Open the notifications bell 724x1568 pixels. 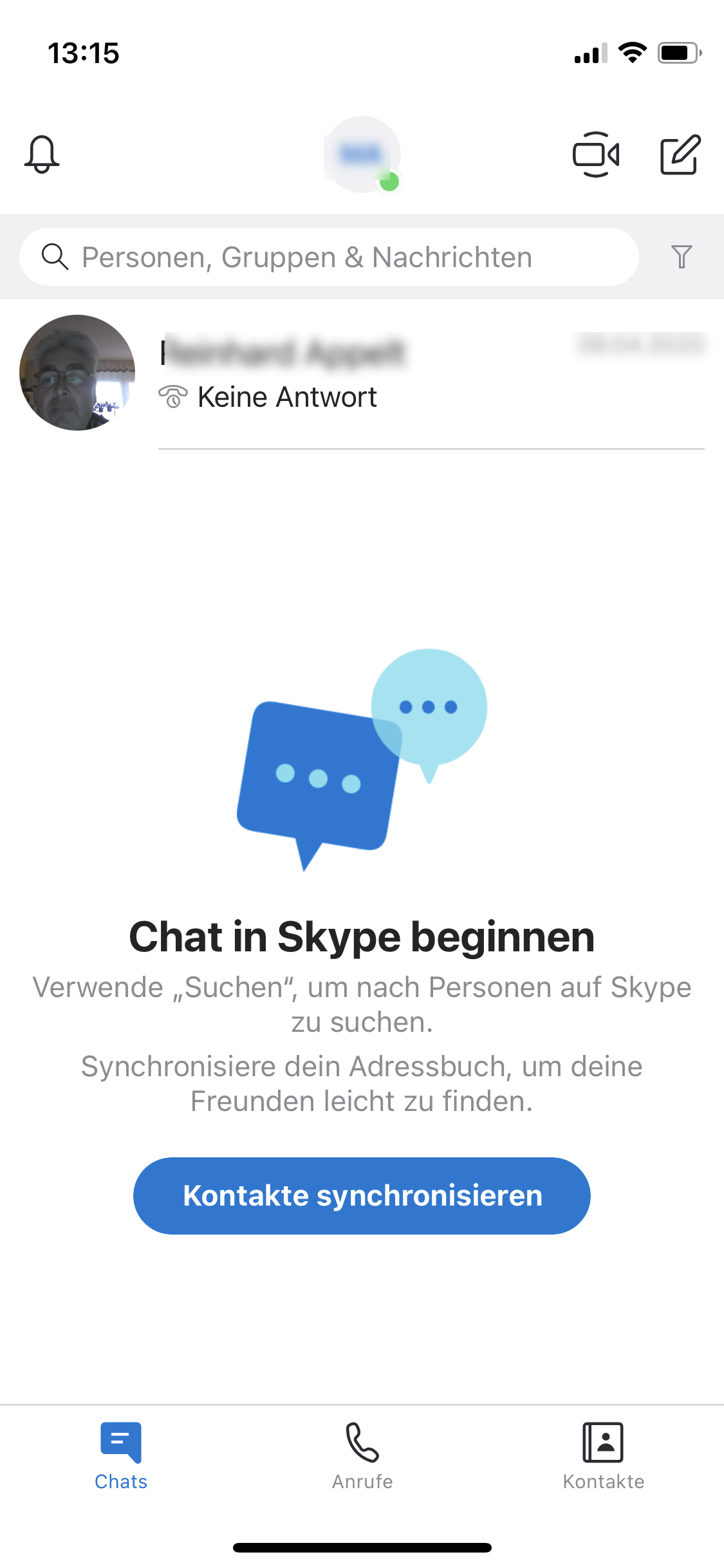(x=42, y=154)
